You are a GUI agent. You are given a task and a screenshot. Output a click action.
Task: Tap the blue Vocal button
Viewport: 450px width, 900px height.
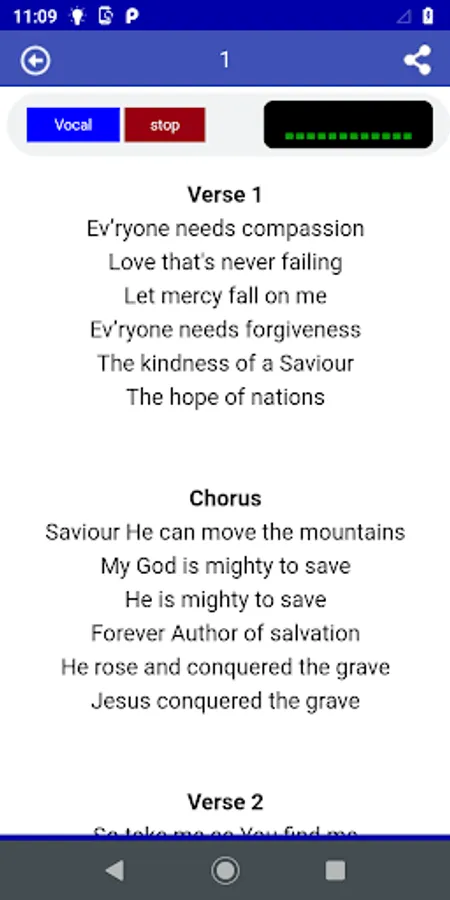73,125
